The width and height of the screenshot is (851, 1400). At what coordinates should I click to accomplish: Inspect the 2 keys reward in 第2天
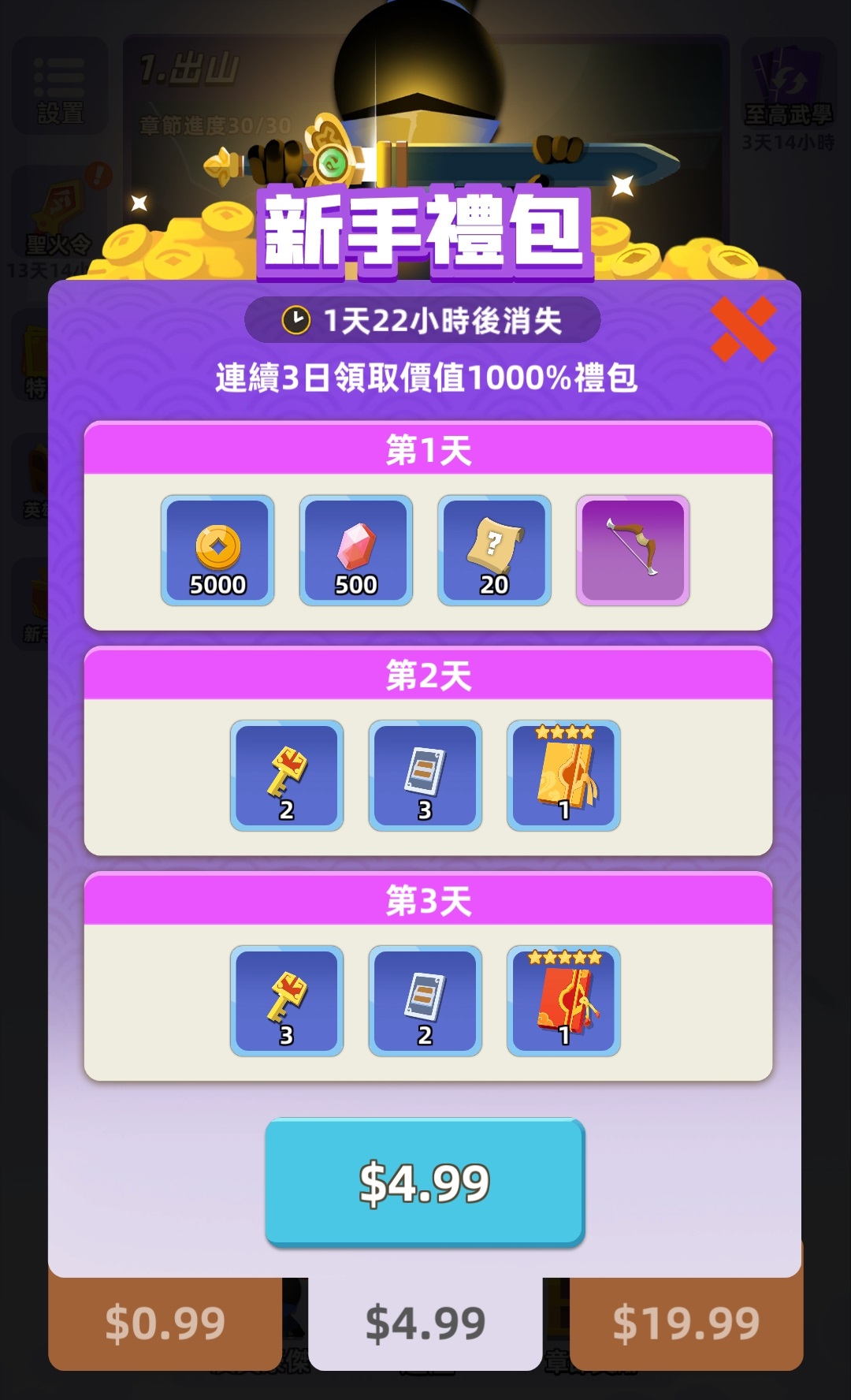pos(287,776)
